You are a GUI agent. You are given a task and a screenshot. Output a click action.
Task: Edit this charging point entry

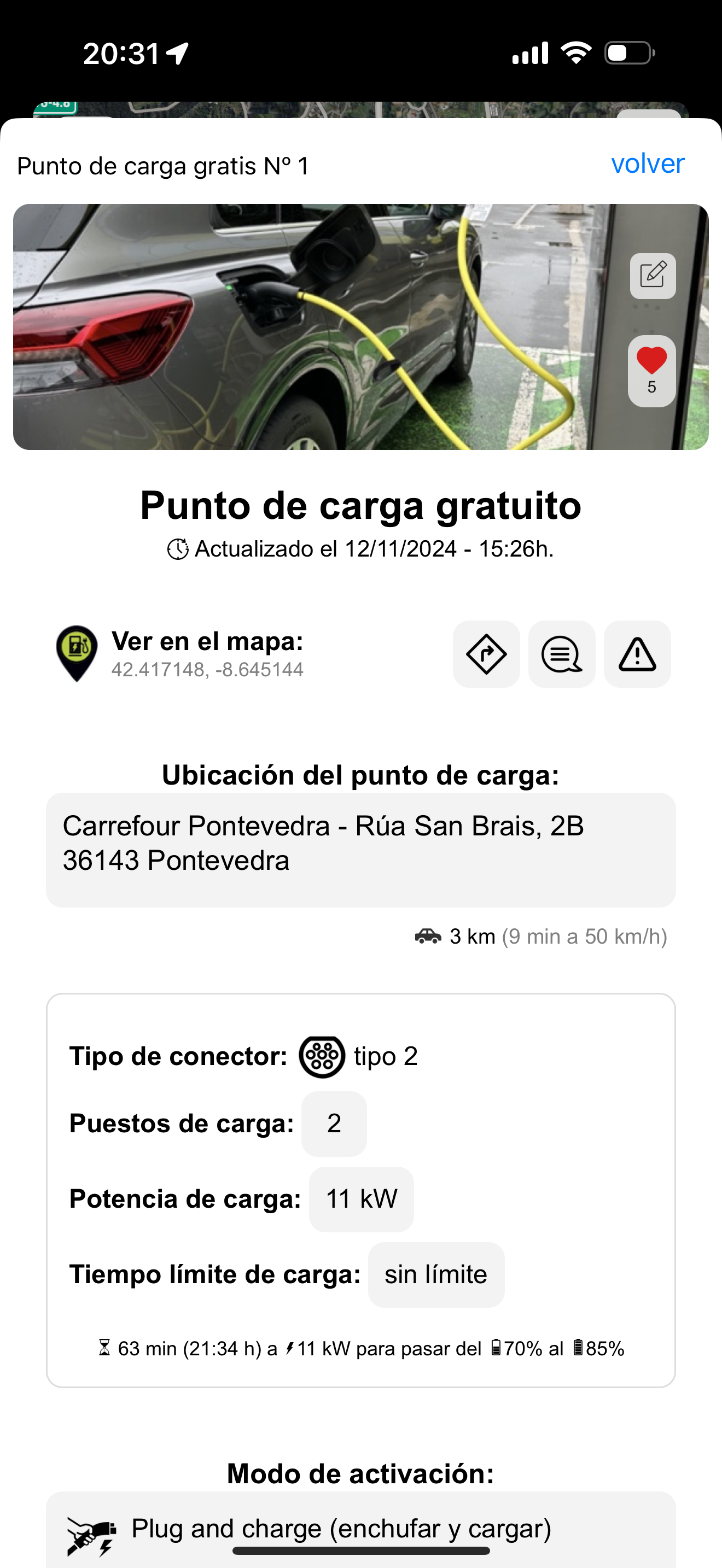pos(653,276)
